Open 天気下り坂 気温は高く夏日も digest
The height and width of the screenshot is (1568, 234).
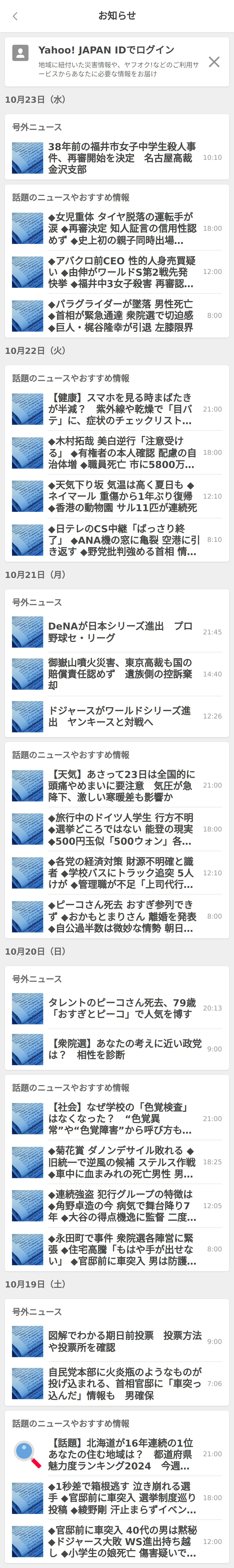122,496
